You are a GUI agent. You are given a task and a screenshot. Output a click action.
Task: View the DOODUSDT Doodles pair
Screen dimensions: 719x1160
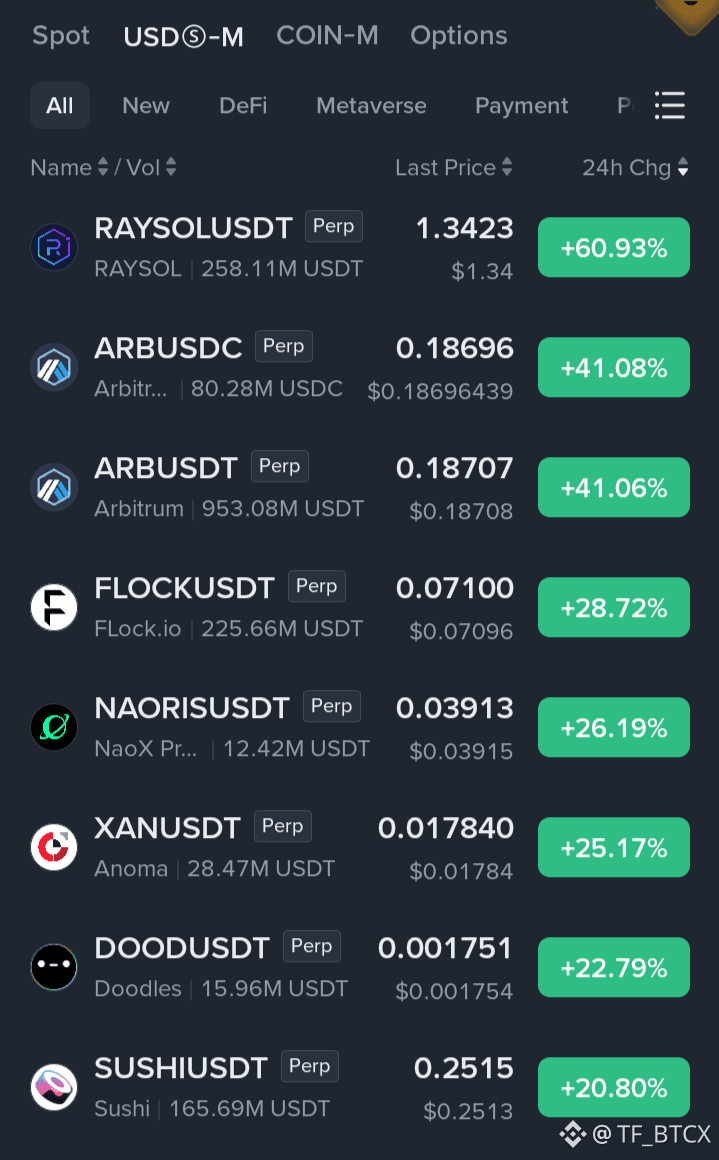(360, 967)
